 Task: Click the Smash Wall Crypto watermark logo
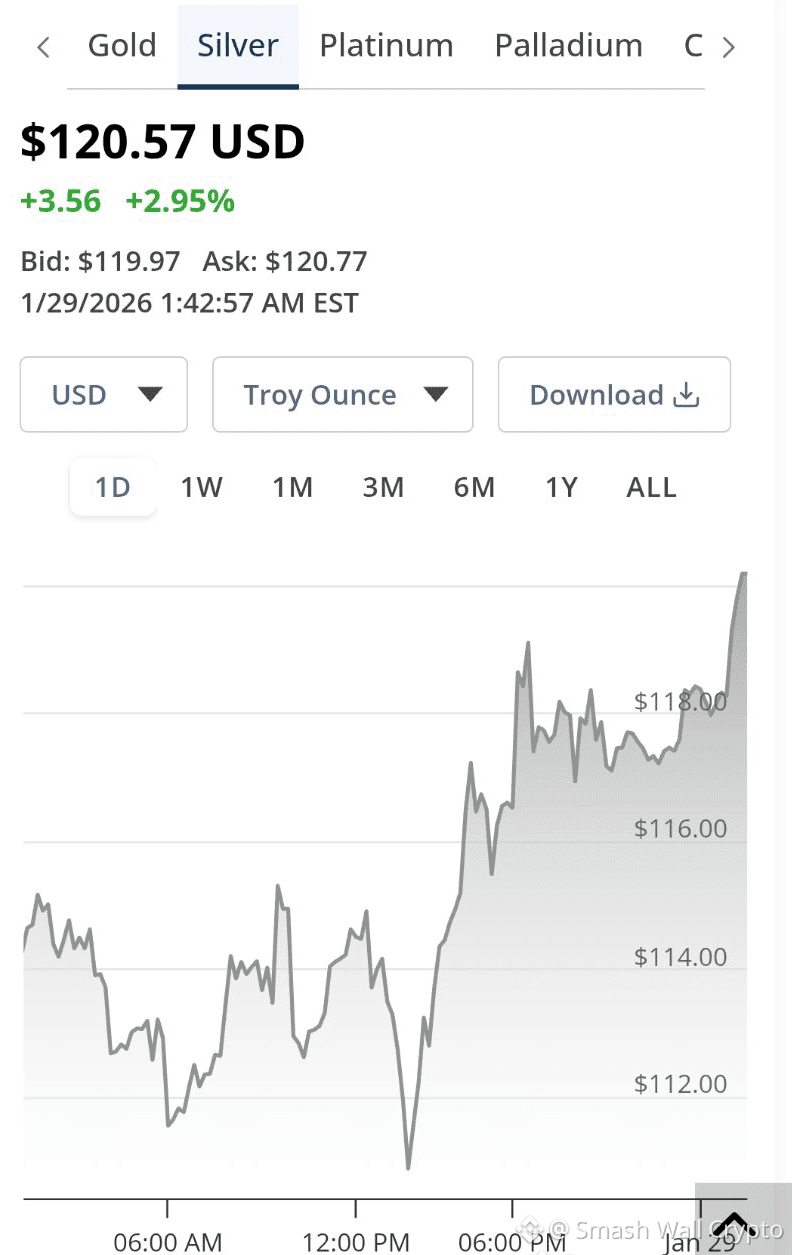pyautogui.click(x=528, y=1231)
